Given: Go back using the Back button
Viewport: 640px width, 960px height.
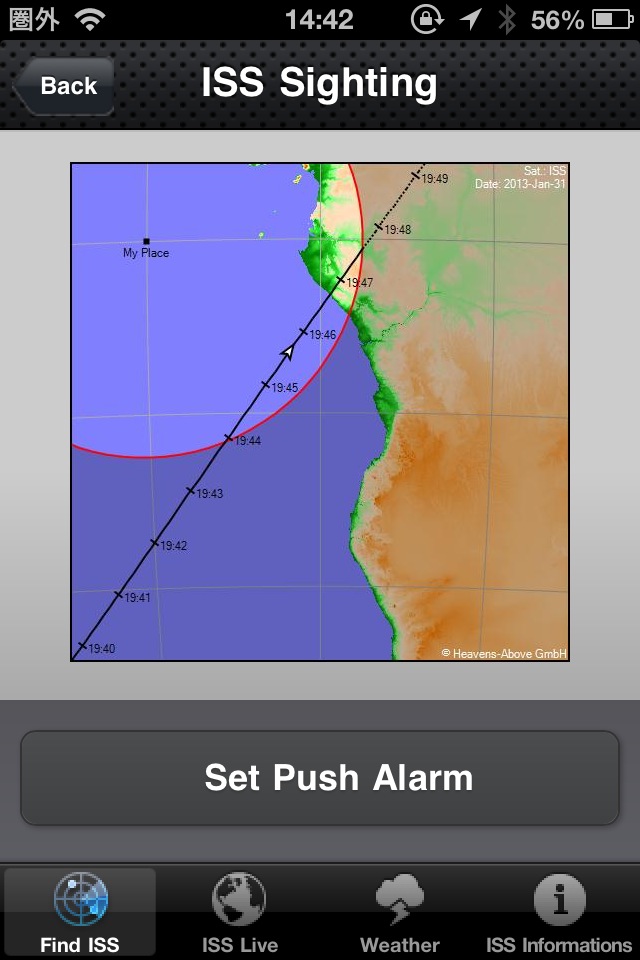Looking at the screenshot, I should click(64, 86).
